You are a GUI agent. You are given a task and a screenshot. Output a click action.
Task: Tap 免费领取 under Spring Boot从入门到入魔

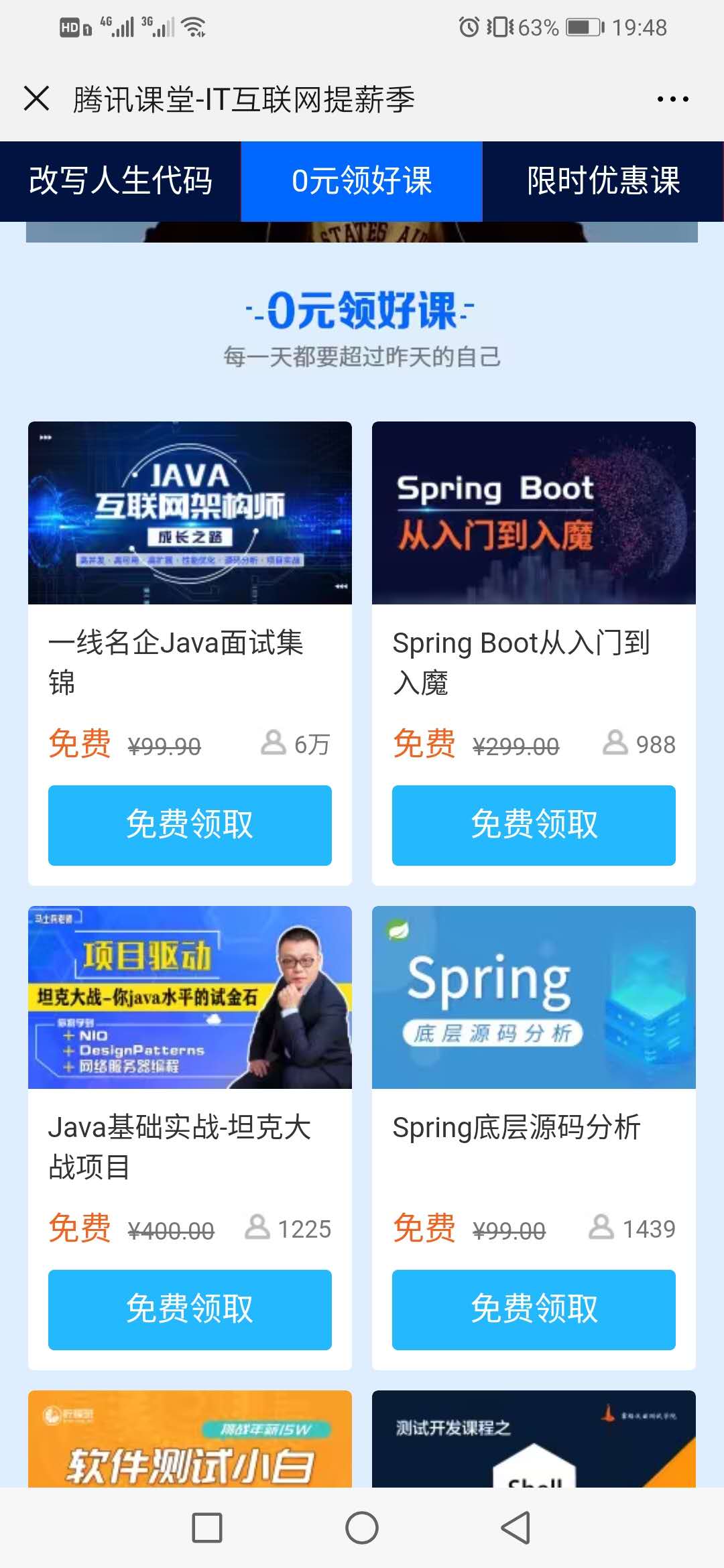pos(534,825)
